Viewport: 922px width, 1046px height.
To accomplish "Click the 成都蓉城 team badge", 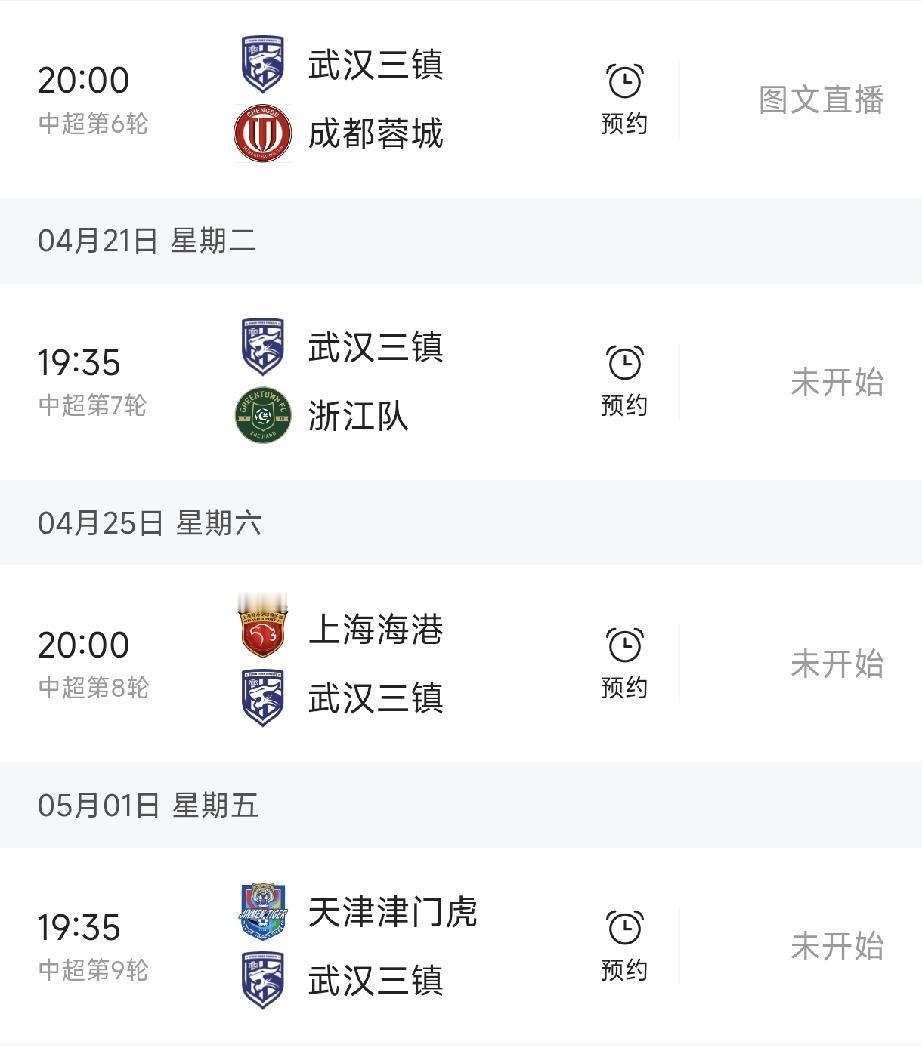I will 262,131.
